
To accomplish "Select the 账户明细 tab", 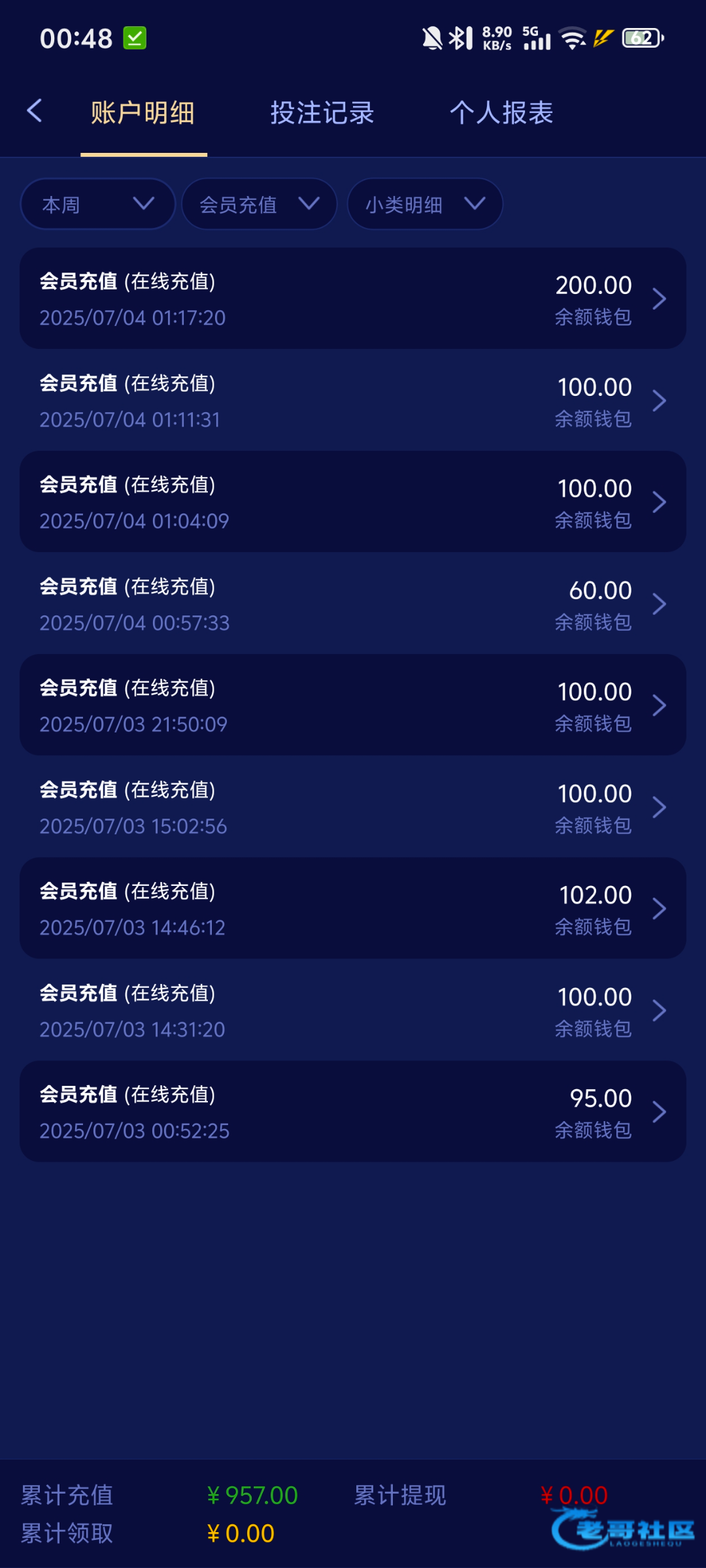I will [x=143, y=113].
